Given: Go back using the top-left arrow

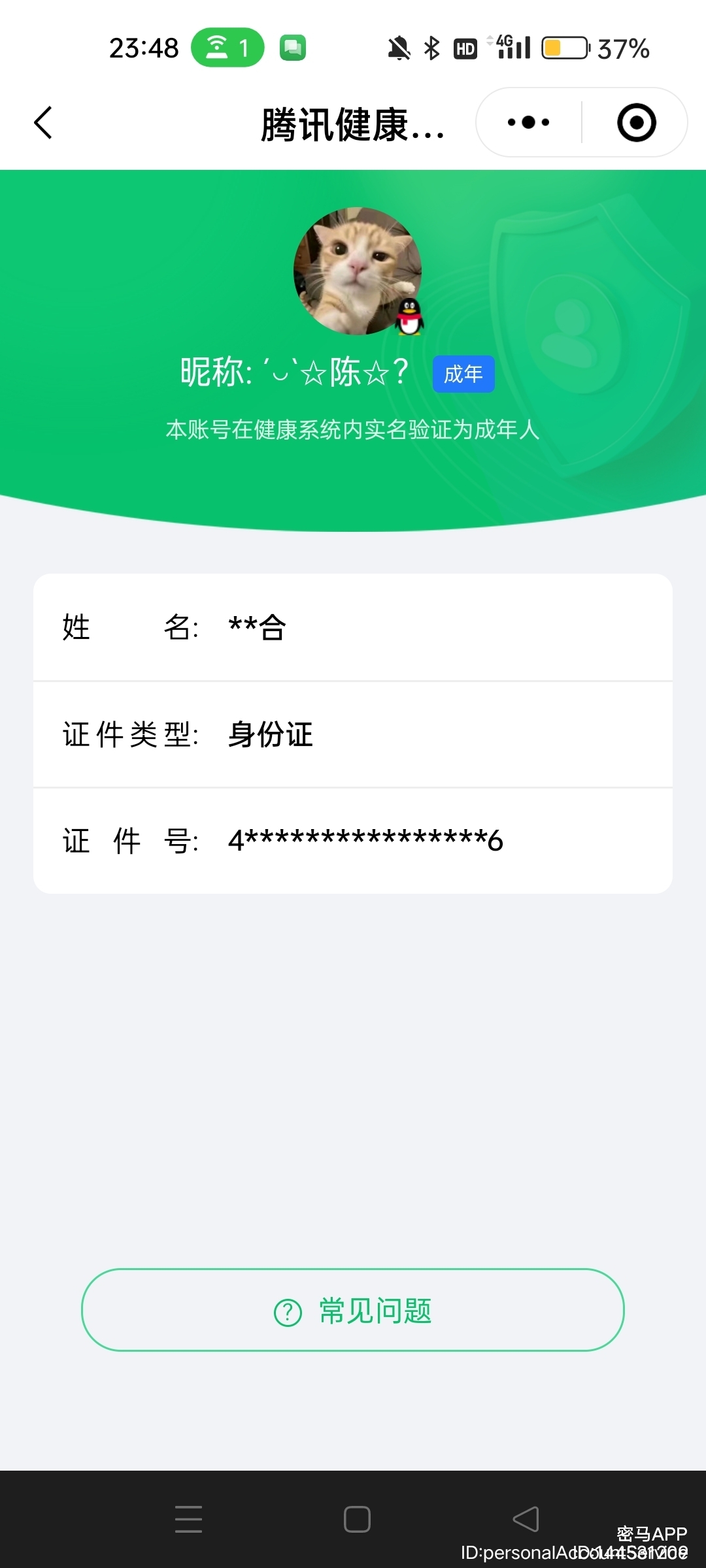Looking at the screenshot, I should point(43,123).
